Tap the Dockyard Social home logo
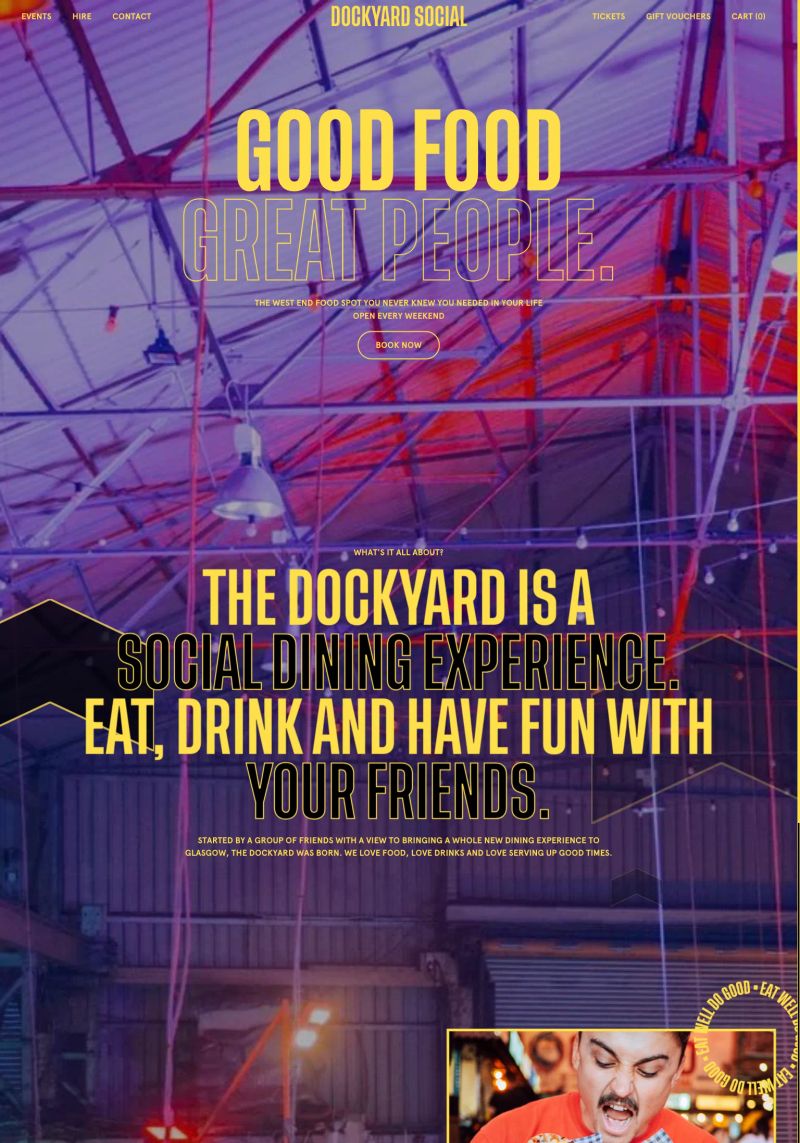The height and width of the screenshot is (1143, 800). pyautogui.click(x=398, y=16)
